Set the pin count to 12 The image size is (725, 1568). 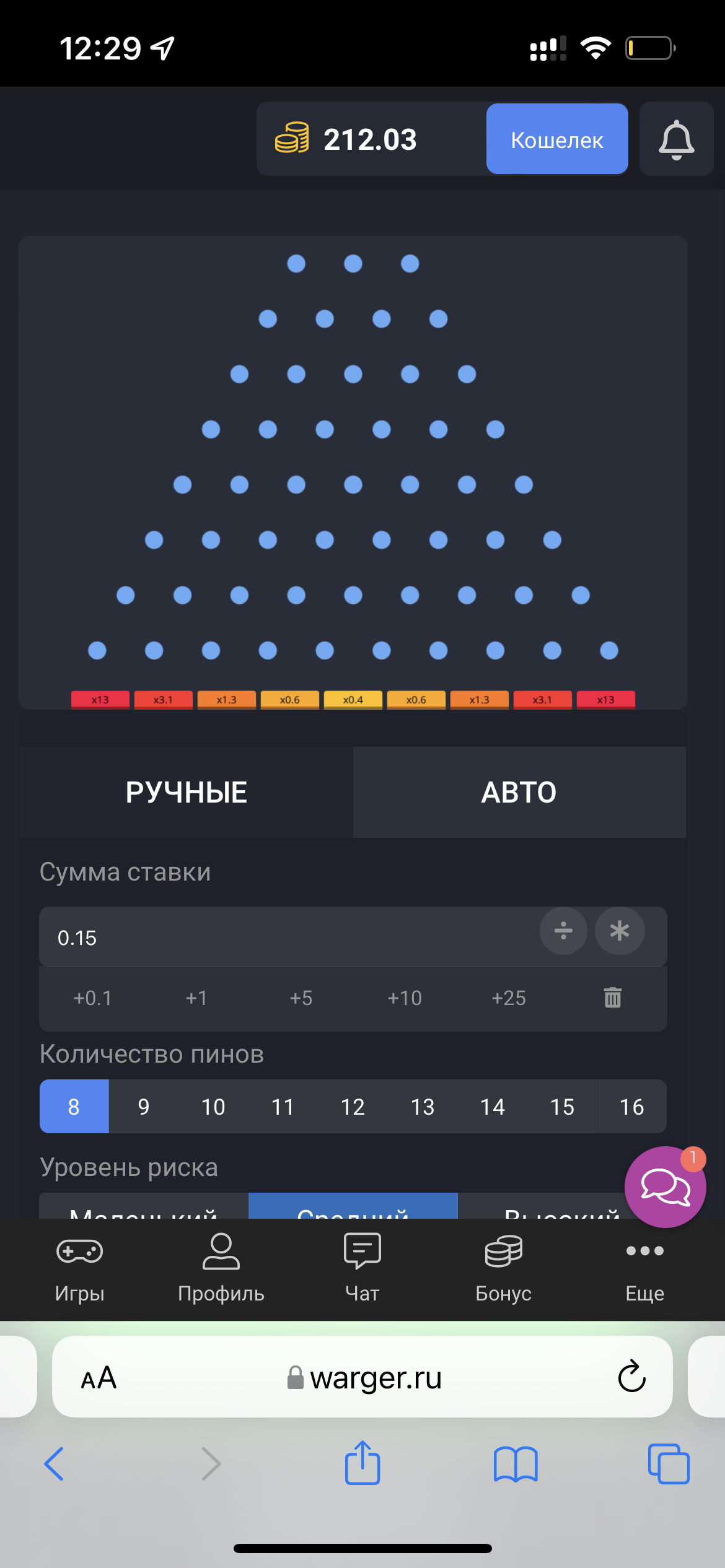click(x=353, y=1107)
